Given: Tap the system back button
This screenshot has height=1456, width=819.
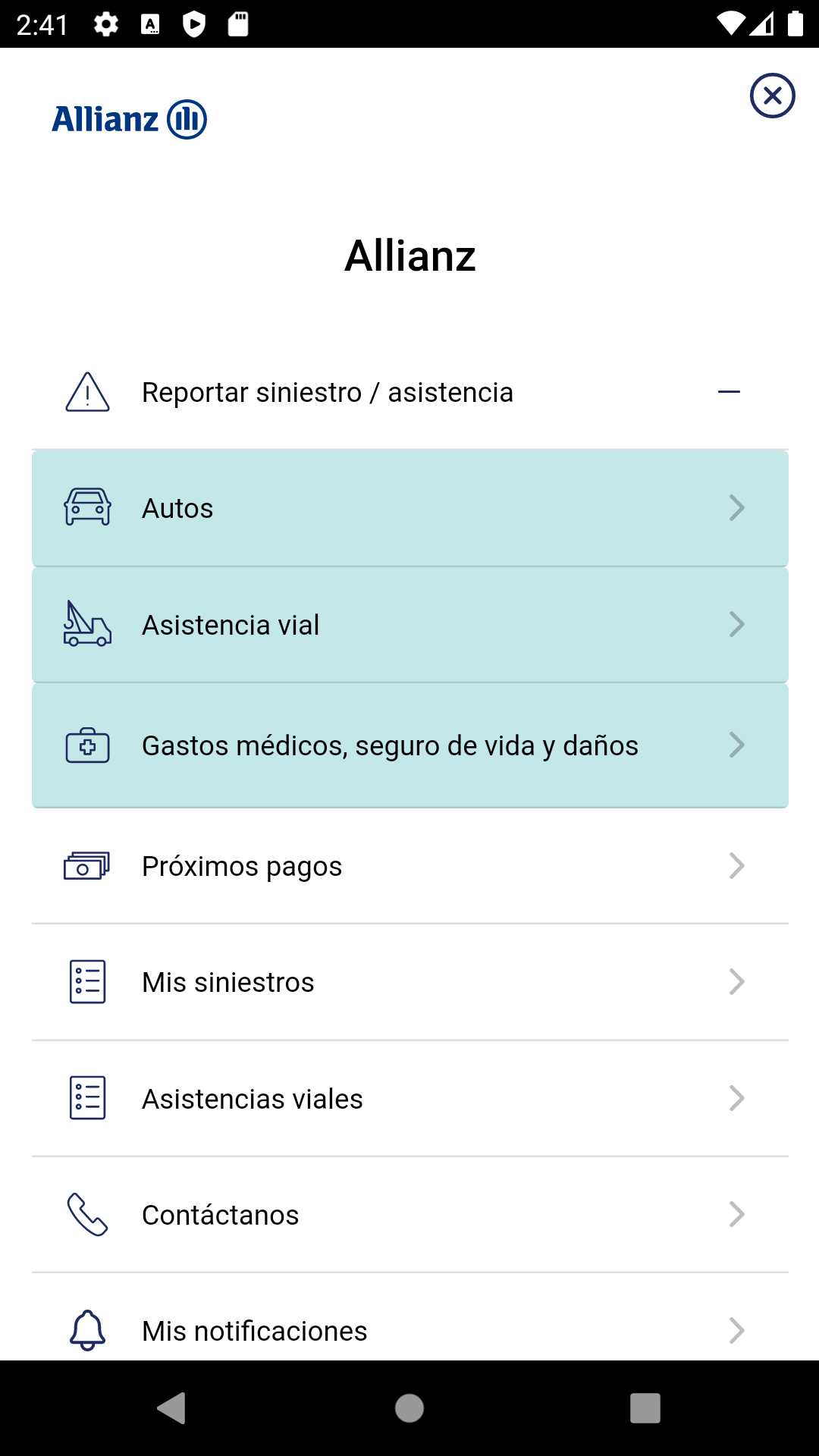Looking at the screenshot, I should [171, 1408].
